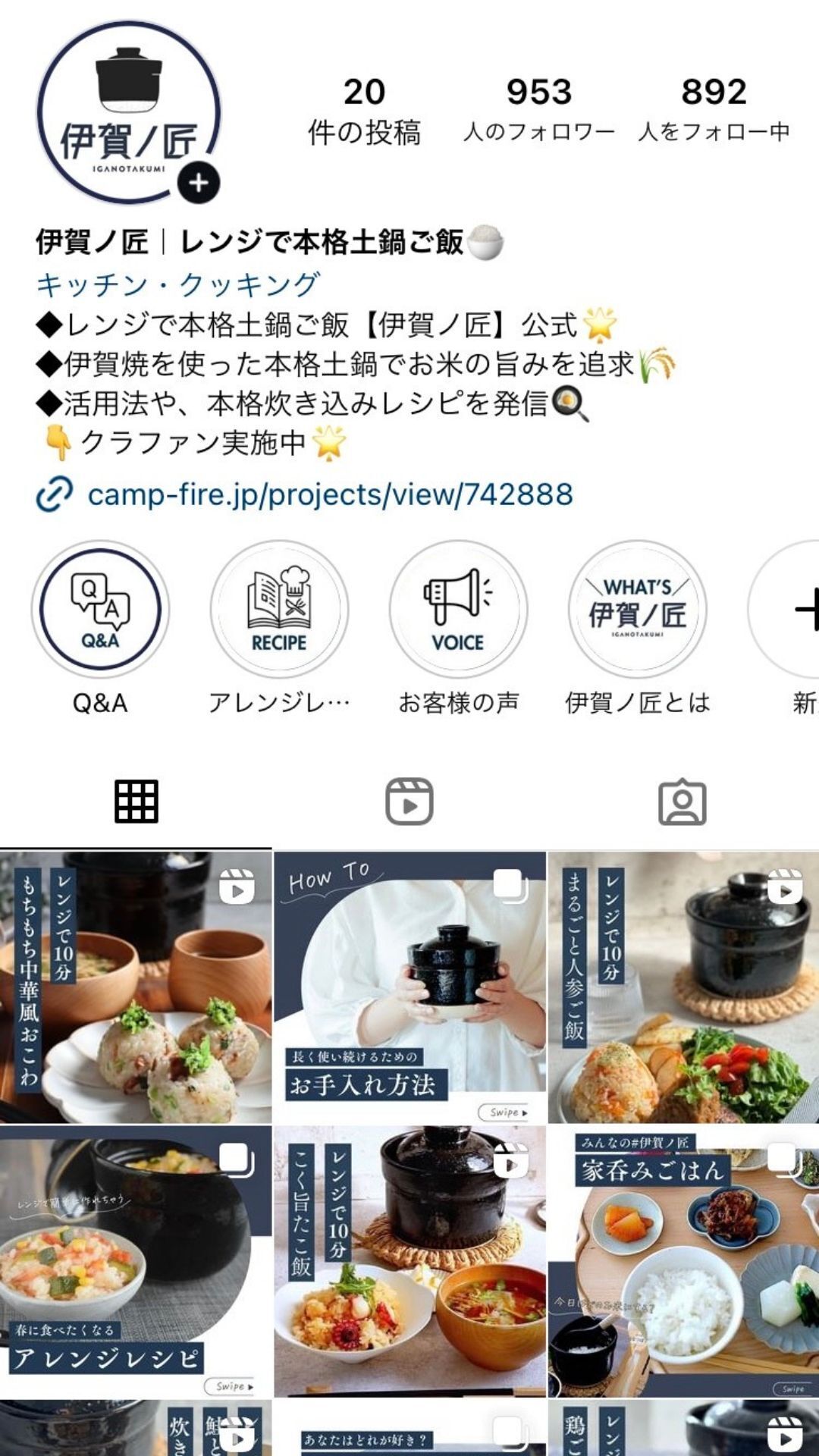819x1456 pixels.
Task: Switch to the tagged photos tab
Action: [x=682, y=802]
